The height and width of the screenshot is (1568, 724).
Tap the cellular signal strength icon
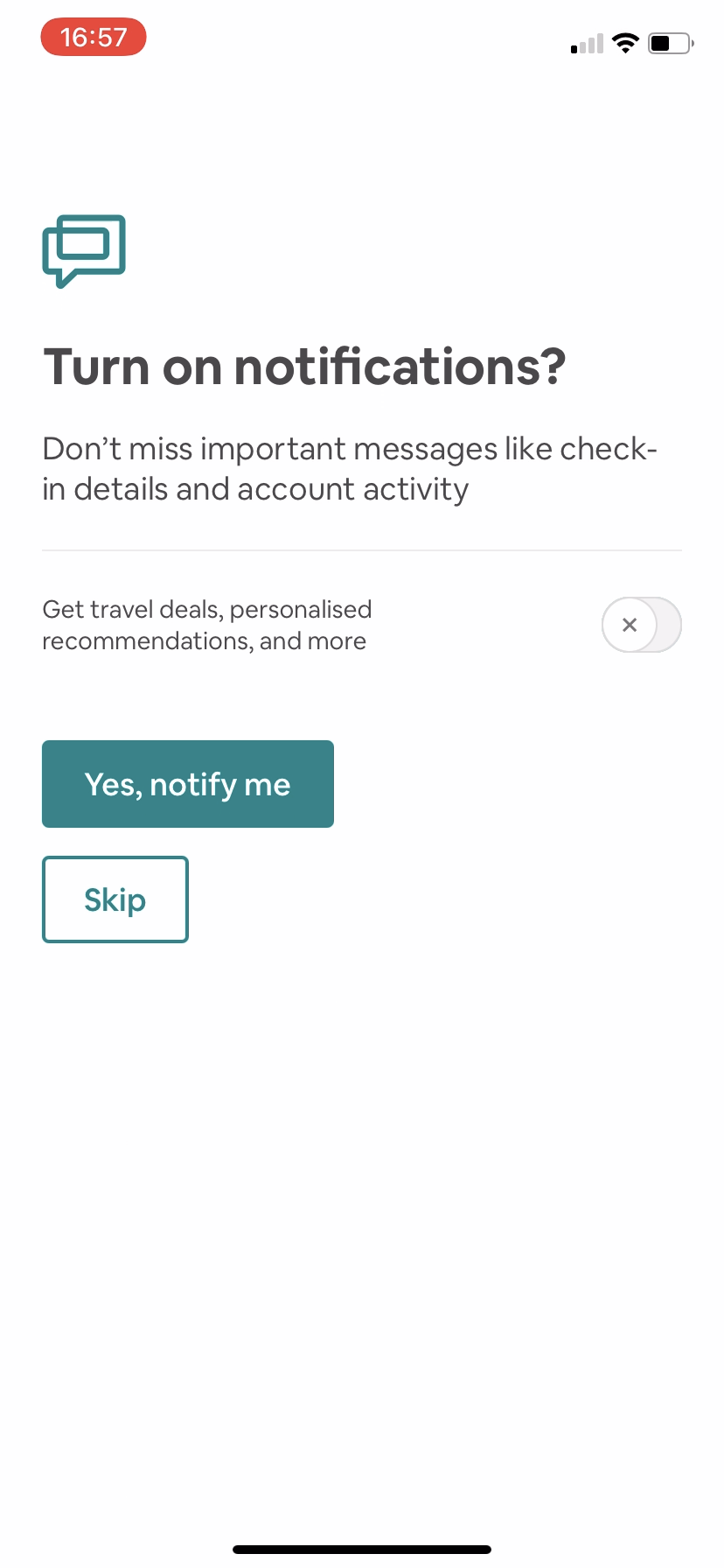[587, 43]
